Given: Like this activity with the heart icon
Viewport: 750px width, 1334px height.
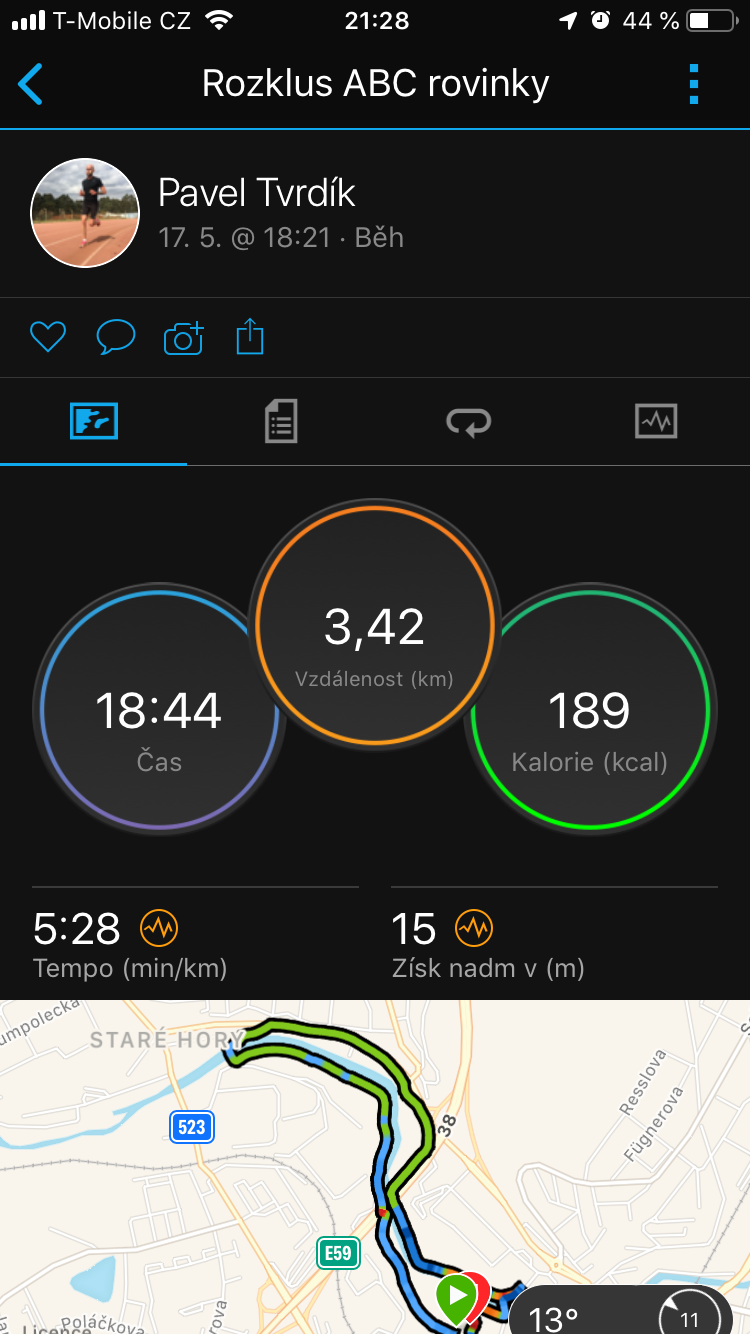Looking at the screenshot, I should (47, 338).
